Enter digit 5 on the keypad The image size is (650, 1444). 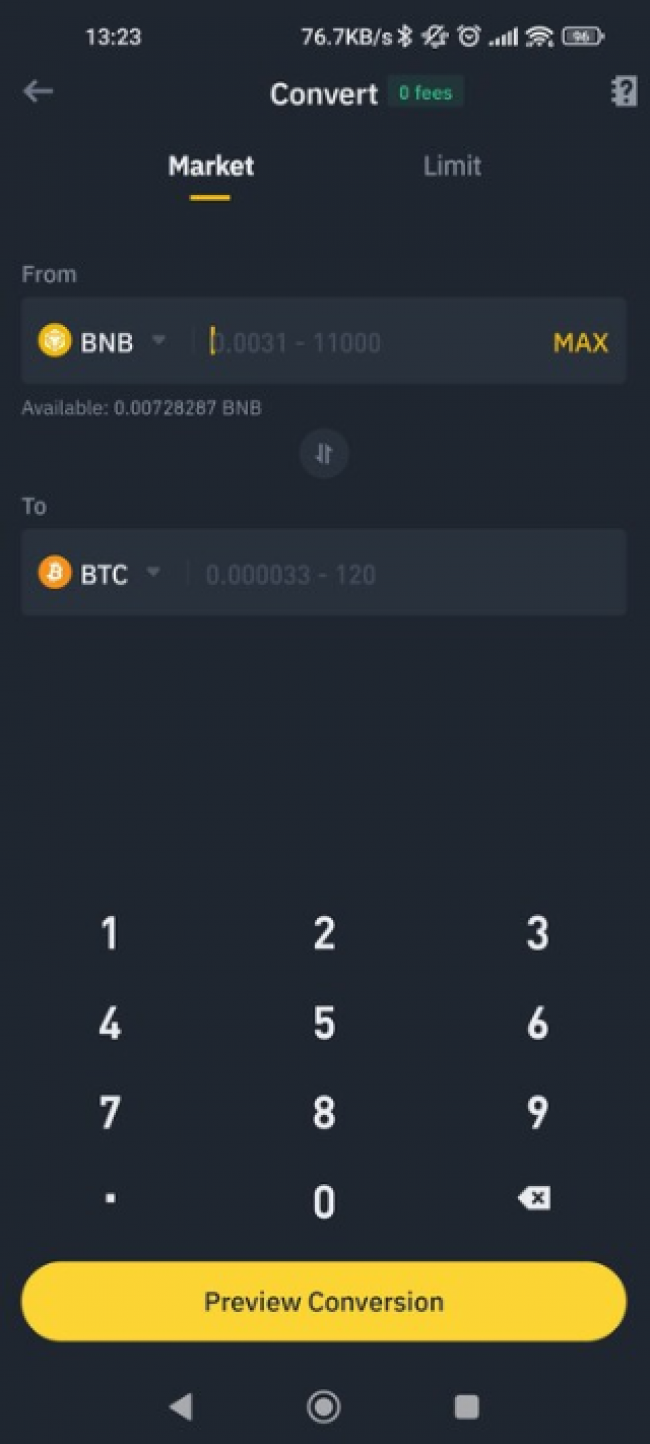tap(324, 1023)
